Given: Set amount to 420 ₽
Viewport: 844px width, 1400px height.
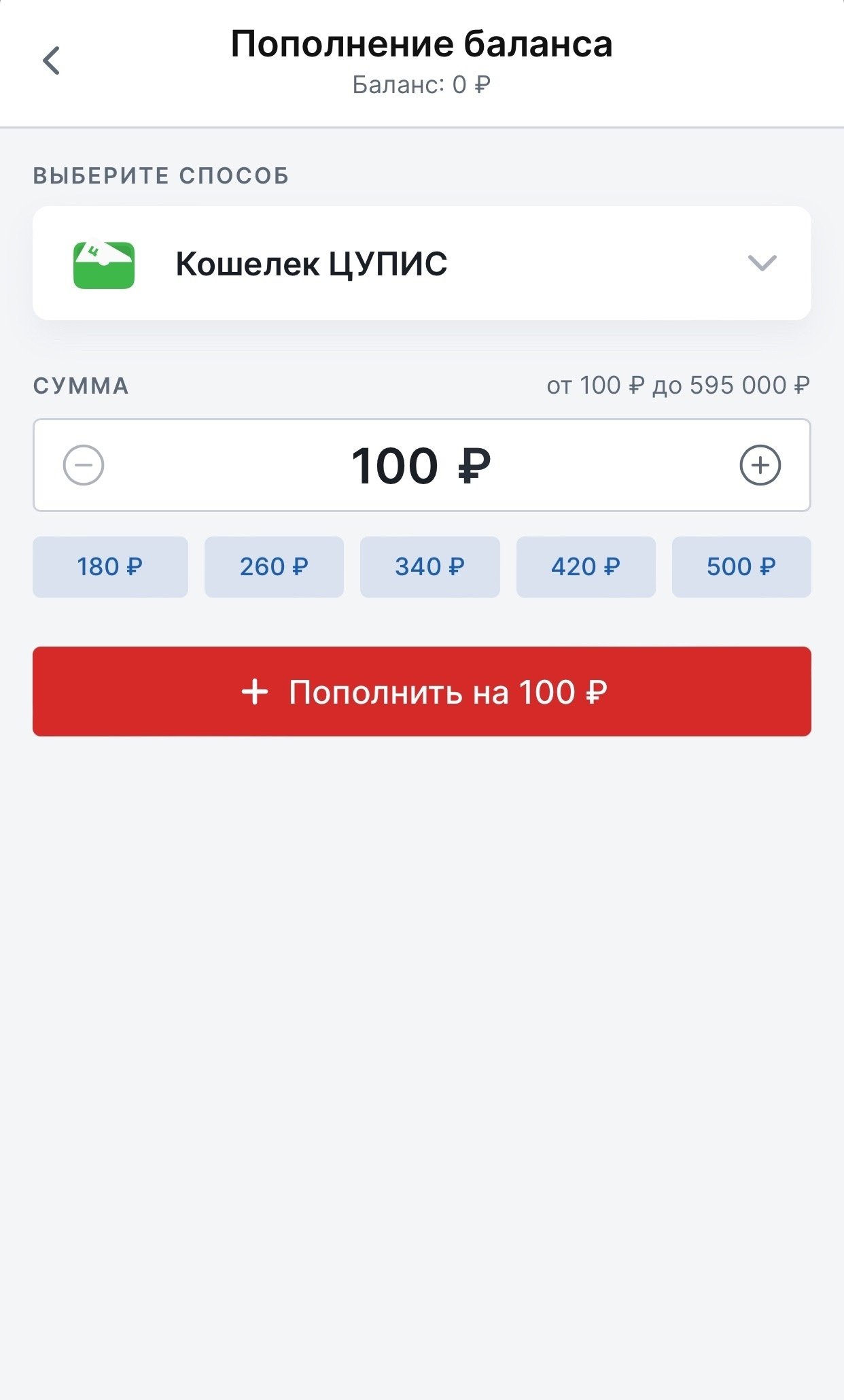Looking at the screenshot, I should [x=586, y=567].
